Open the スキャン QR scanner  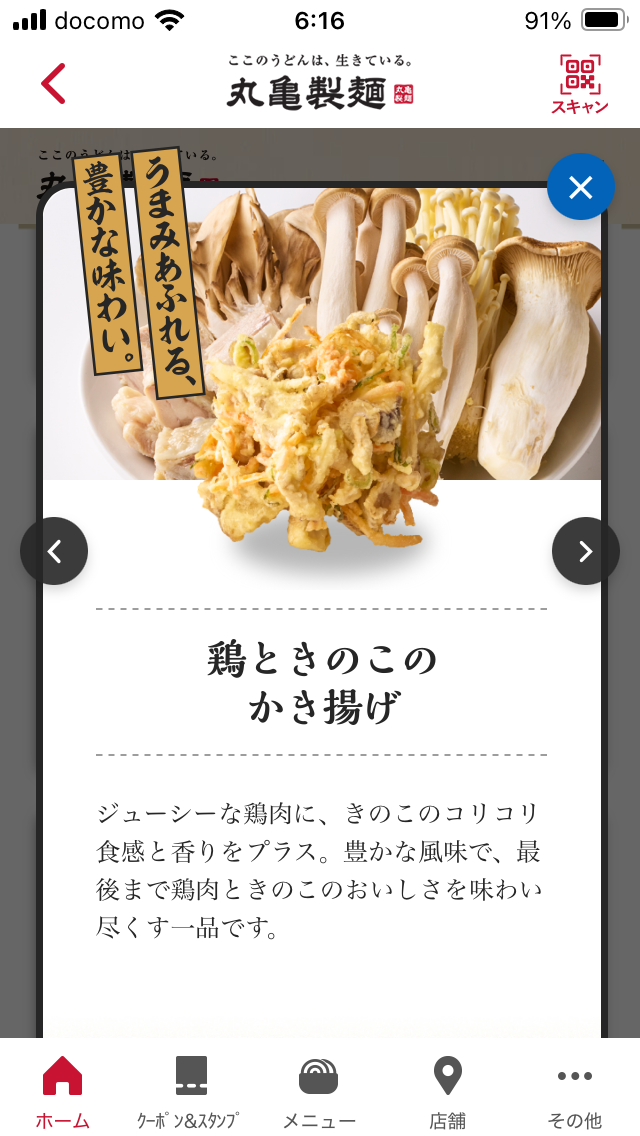[x=580, y=84]
